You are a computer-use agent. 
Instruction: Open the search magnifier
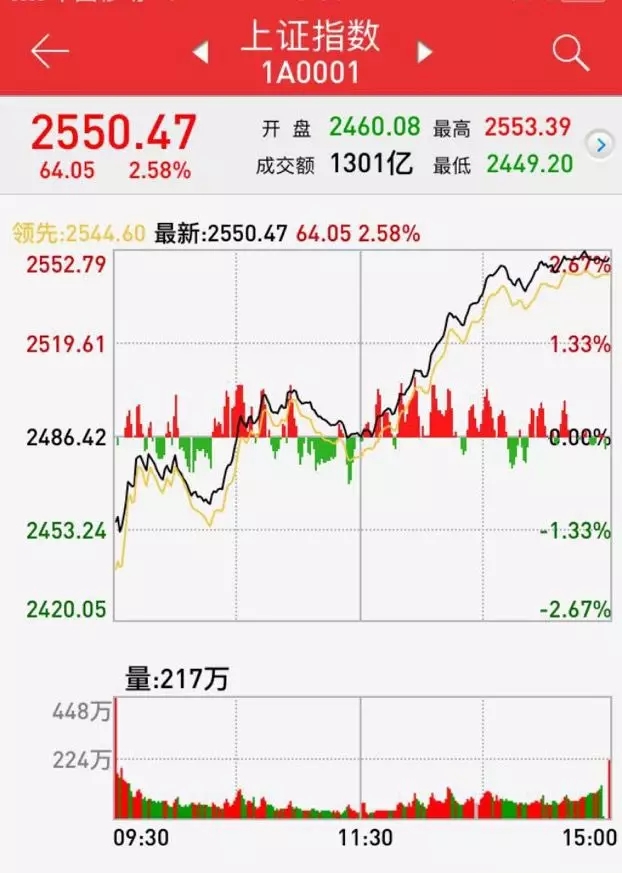click(571, 52)
